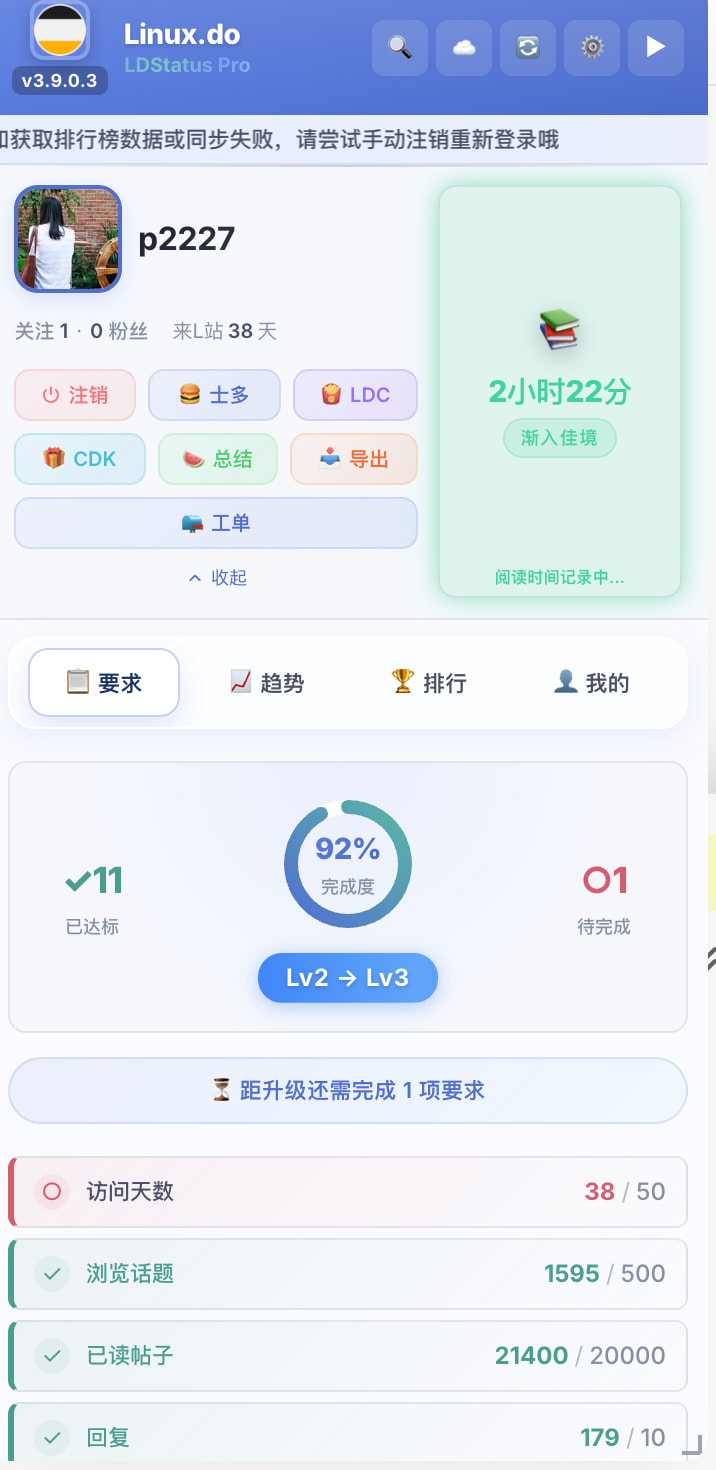Switch to the 排行 ranking tab
Image resolution: width=716 pixels, height=1470 pixels.
pyautogui.click(x=429, y=683)
